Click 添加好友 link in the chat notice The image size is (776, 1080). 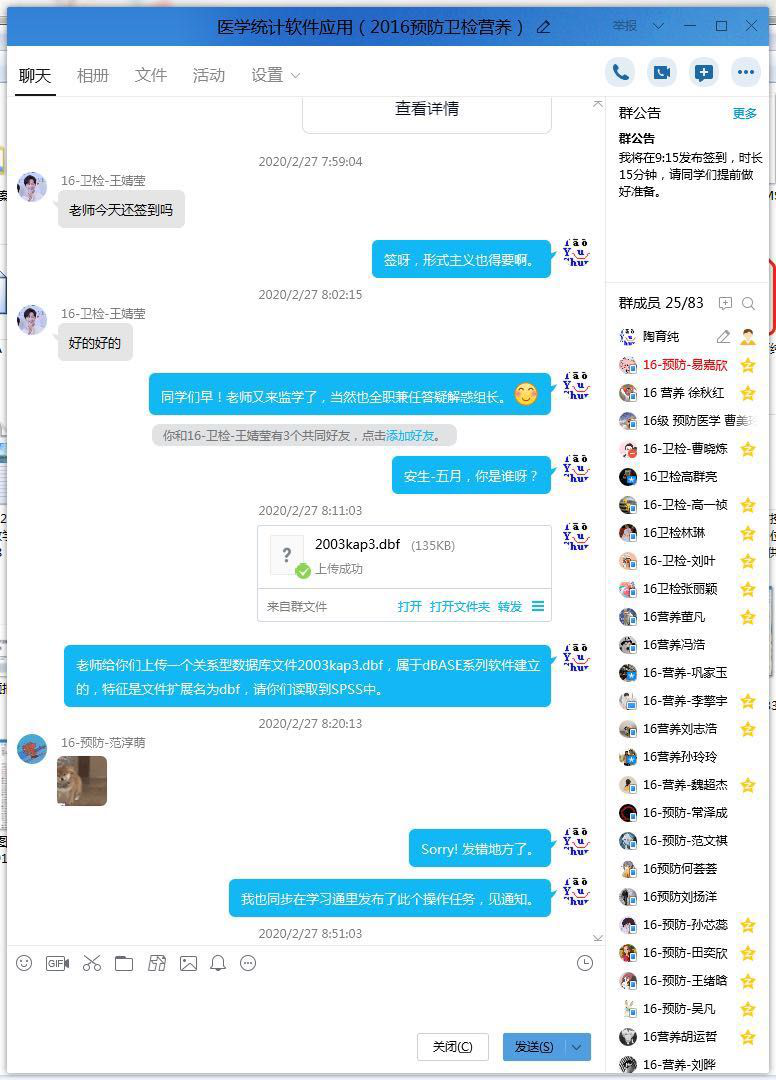pyautogui.click(x=410, y=435)
